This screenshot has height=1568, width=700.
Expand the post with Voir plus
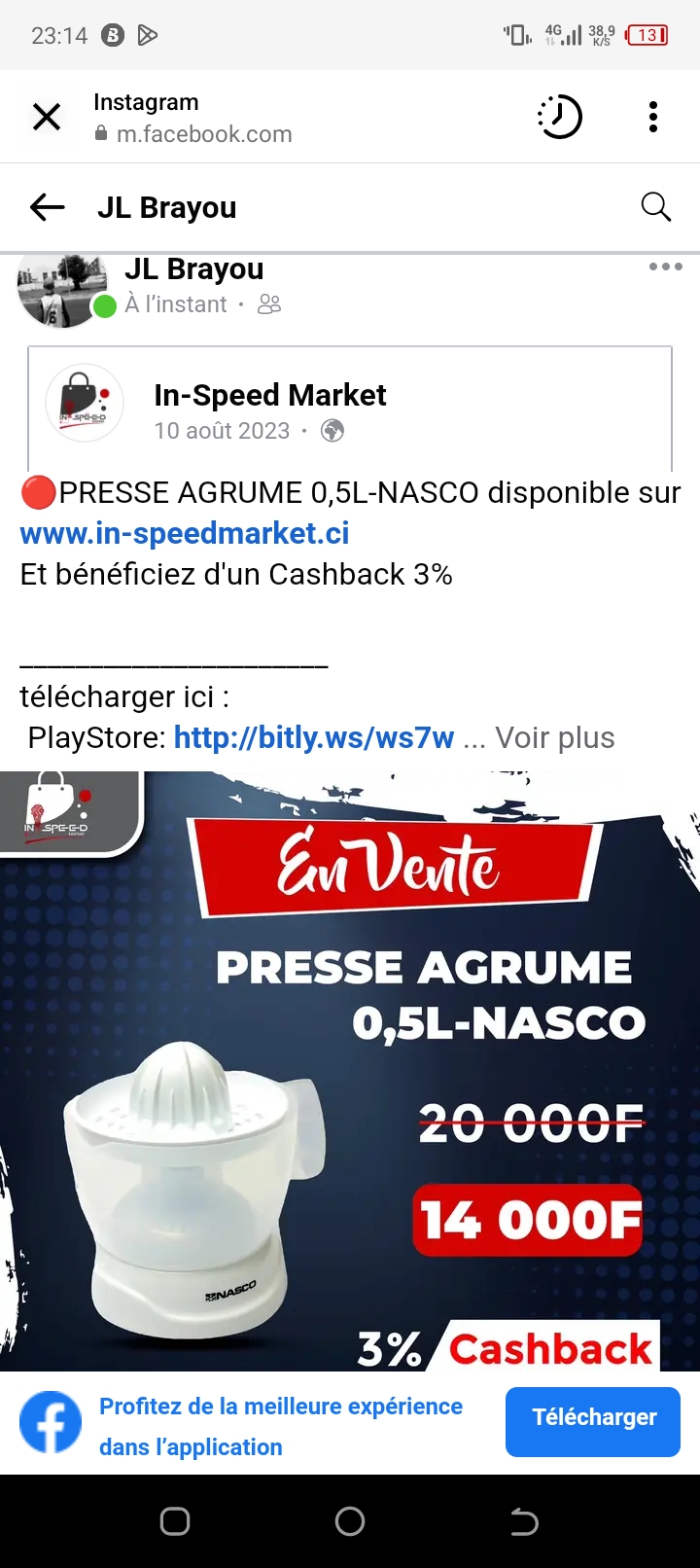[554, 737]
